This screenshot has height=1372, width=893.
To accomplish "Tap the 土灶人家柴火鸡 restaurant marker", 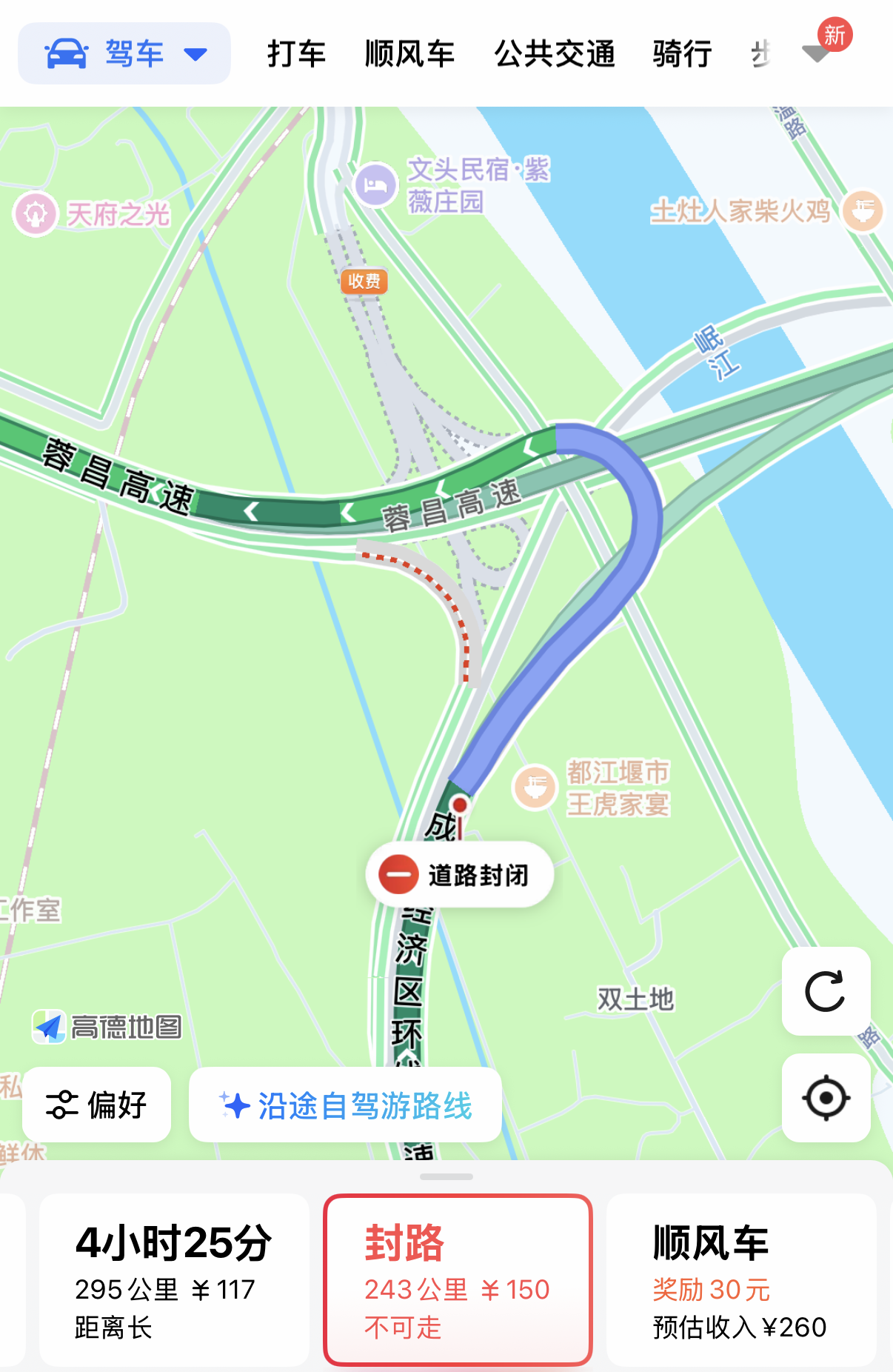I will click(863, 211).
